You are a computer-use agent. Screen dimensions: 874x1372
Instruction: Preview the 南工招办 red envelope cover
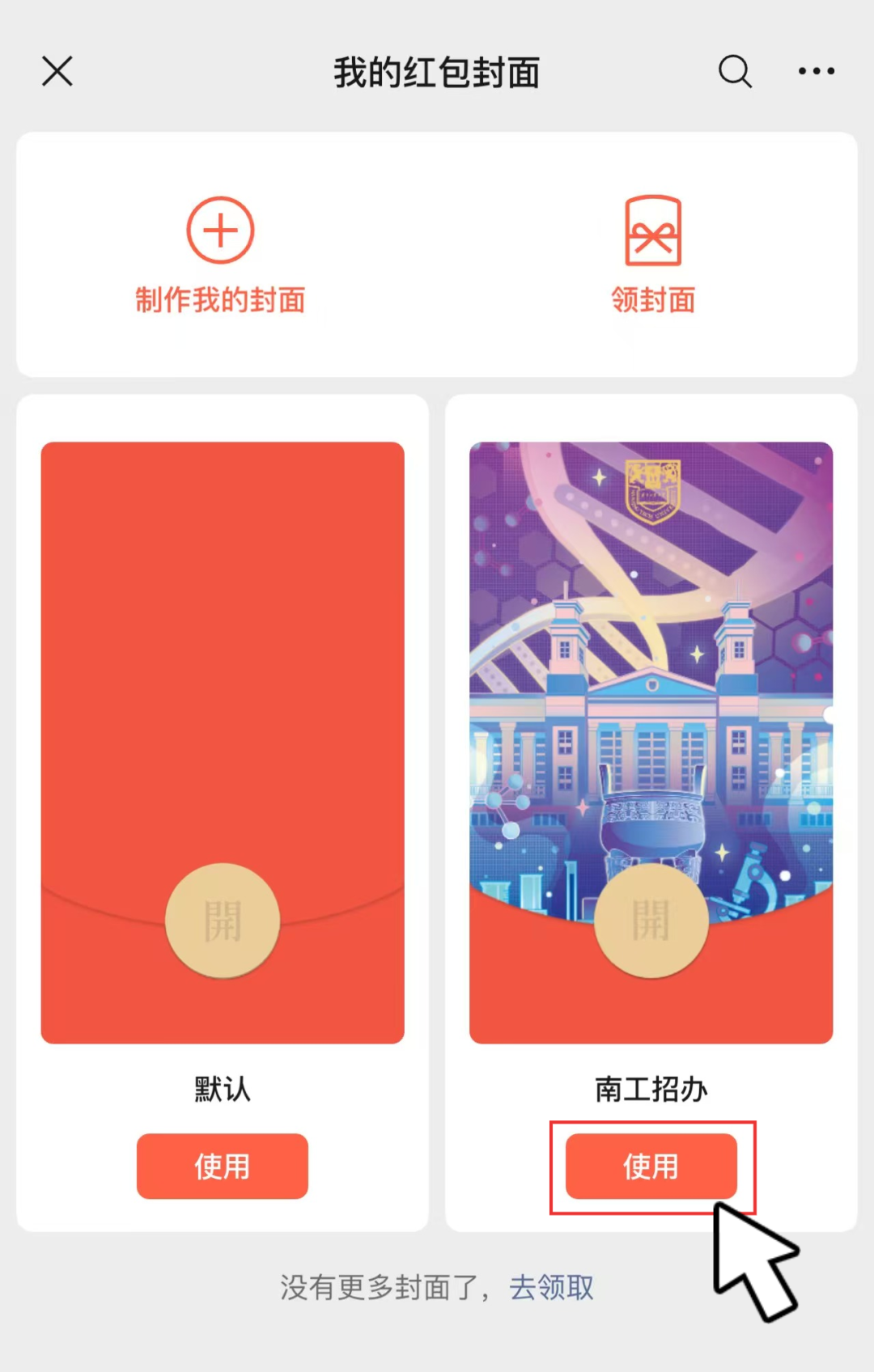click(651, 742)
